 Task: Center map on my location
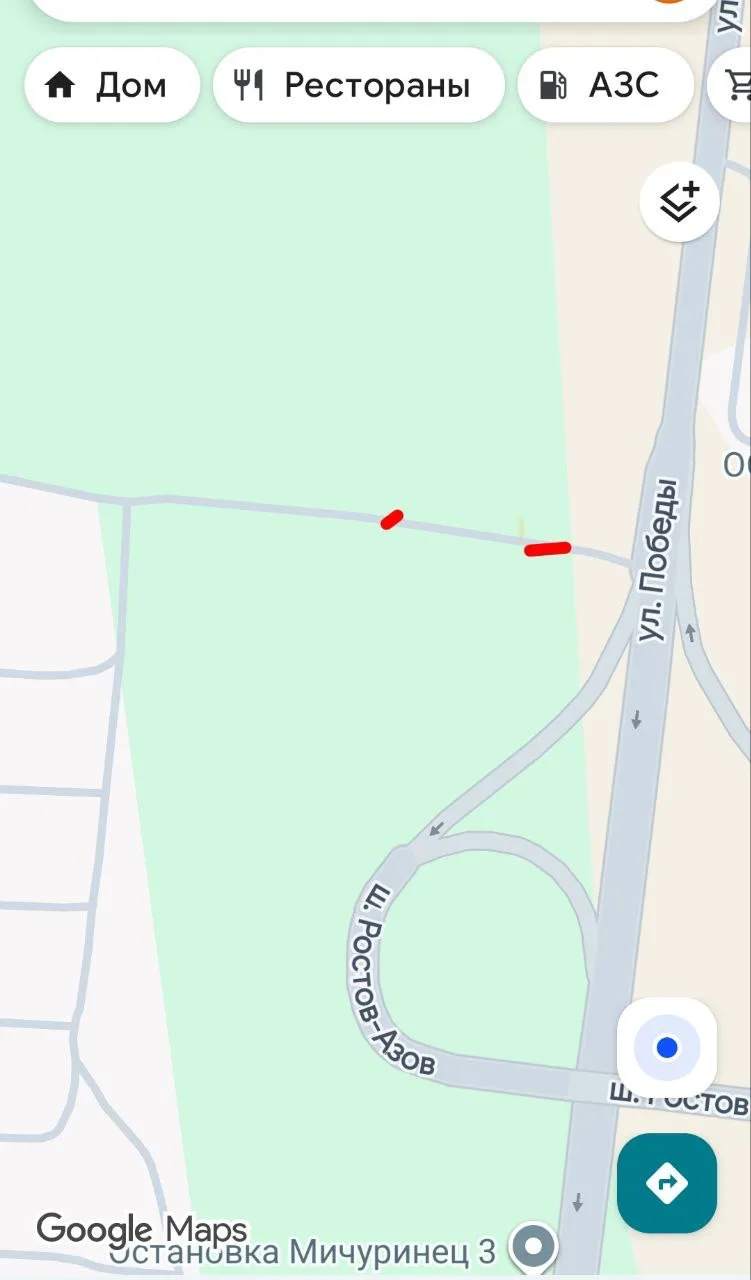tap(667, 1048)
